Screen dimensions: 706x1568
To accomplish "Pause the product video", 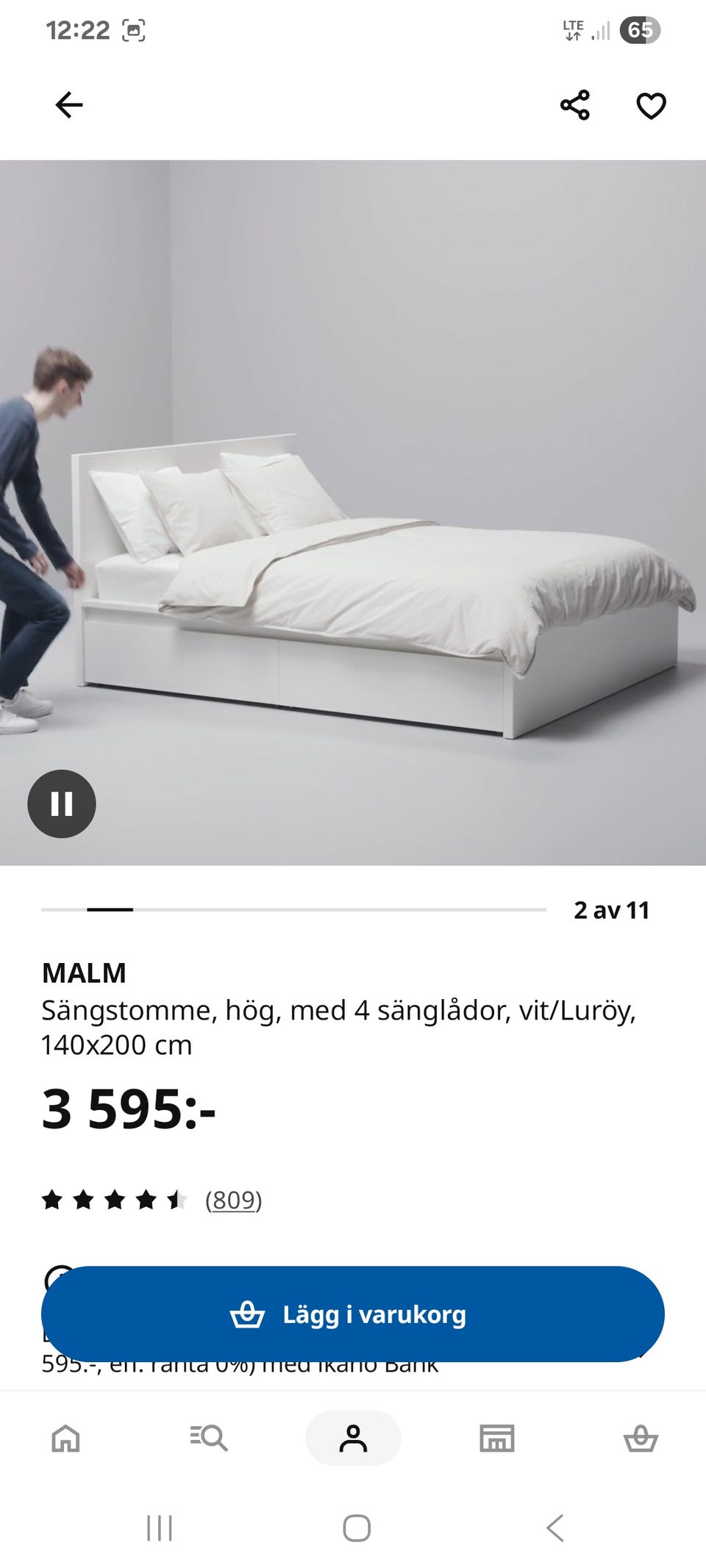I will pos(62,803).
